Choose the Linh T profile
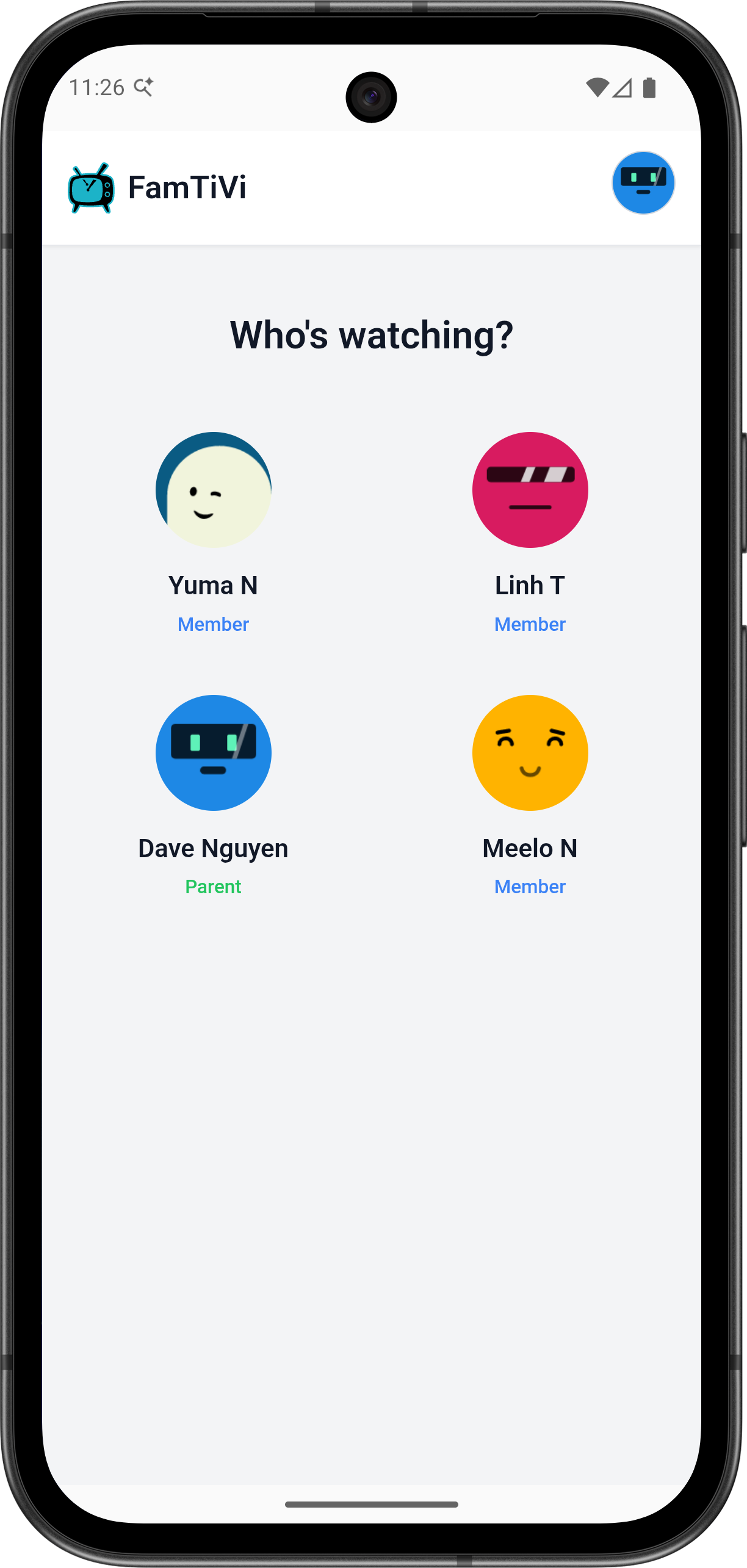 [x=530, y=490]
